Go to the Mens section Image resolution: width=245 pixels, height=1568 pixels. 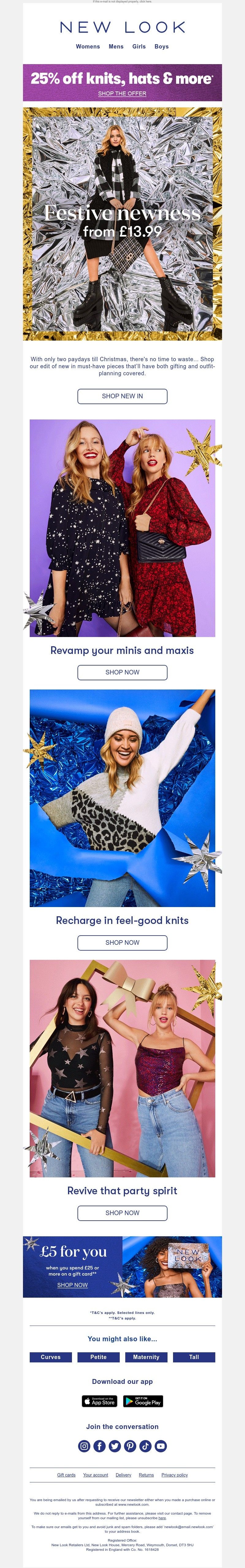coord(116,46)
